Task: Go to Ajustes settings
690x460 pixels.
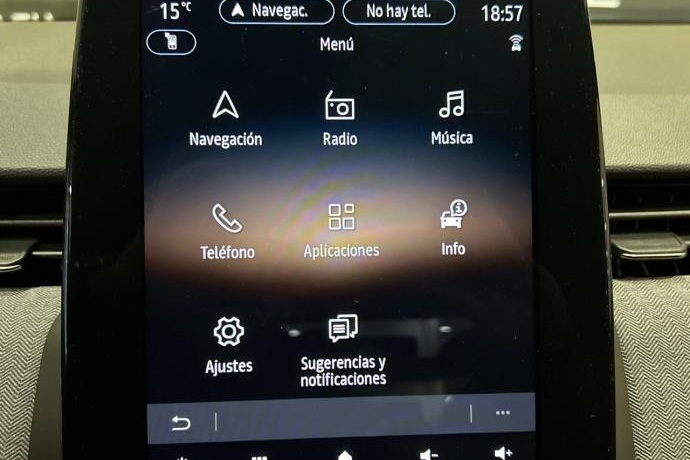Action: (229, 343)
